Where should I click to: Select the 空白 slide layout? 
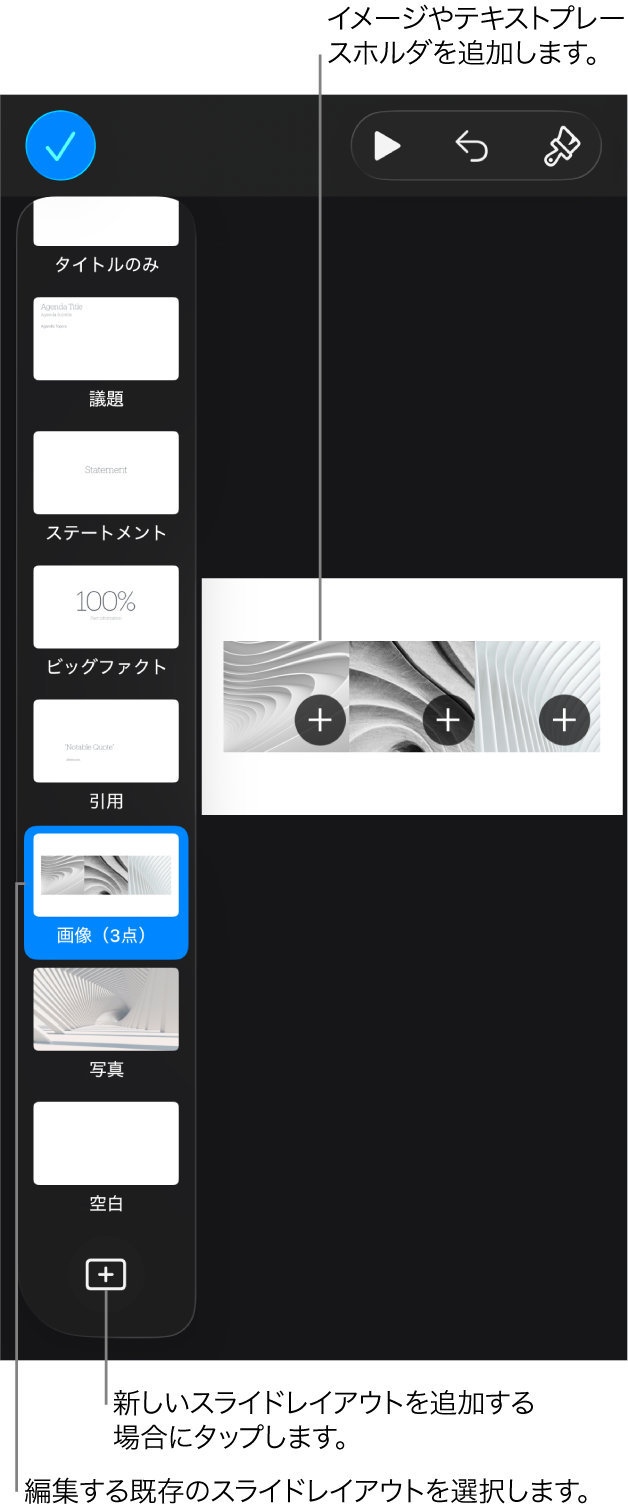(x=106, y=1143)
